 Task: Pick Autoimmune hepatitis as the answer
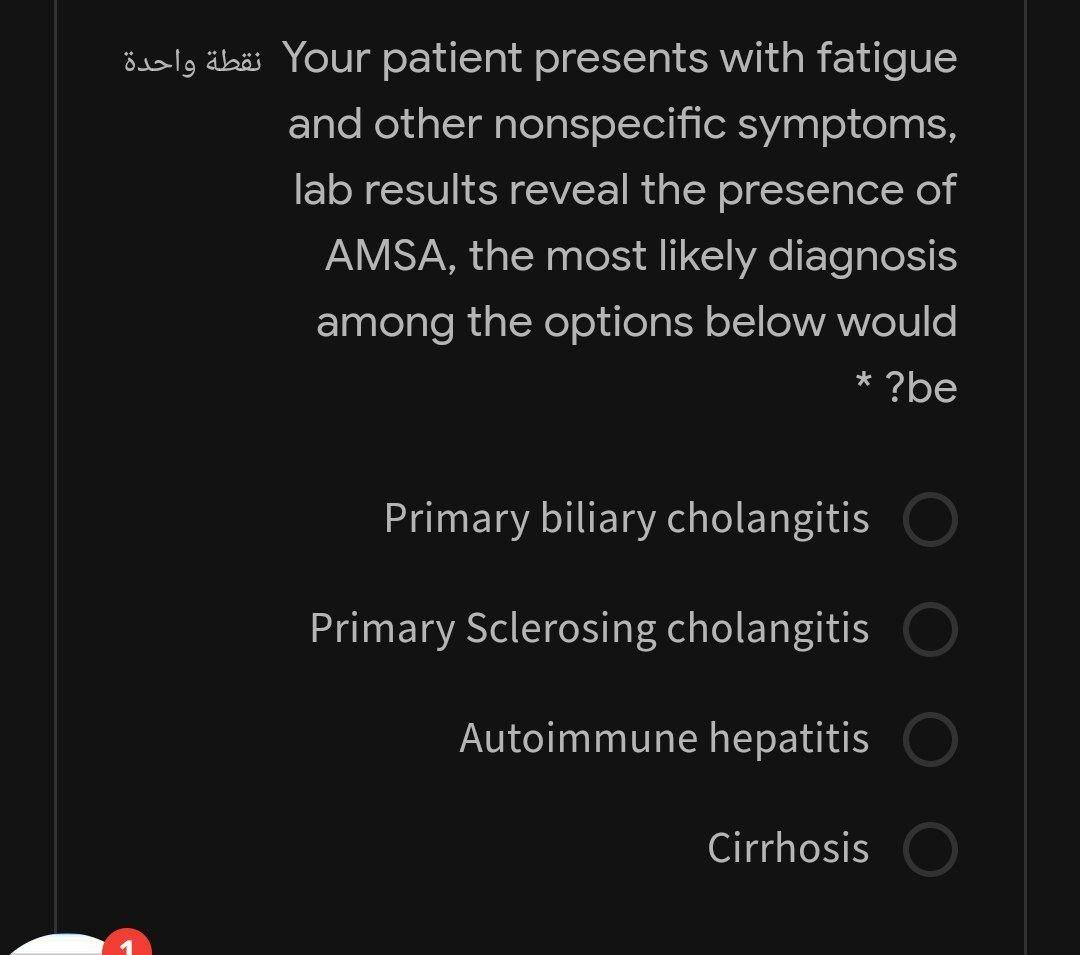tap(930, 739)
